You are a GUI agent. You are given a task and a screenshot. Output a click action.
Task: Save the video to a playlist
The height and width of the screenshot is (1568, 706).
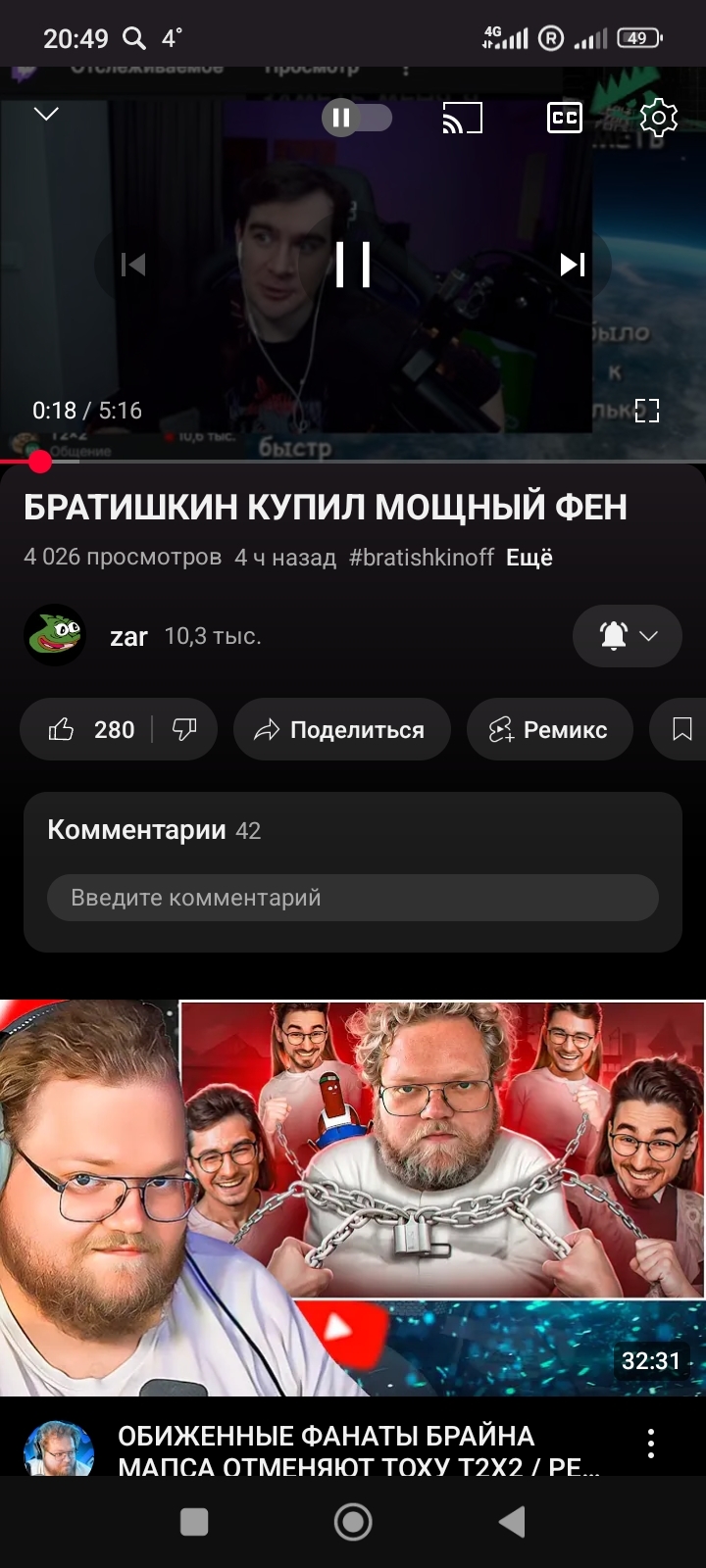(x=682, y=730)
